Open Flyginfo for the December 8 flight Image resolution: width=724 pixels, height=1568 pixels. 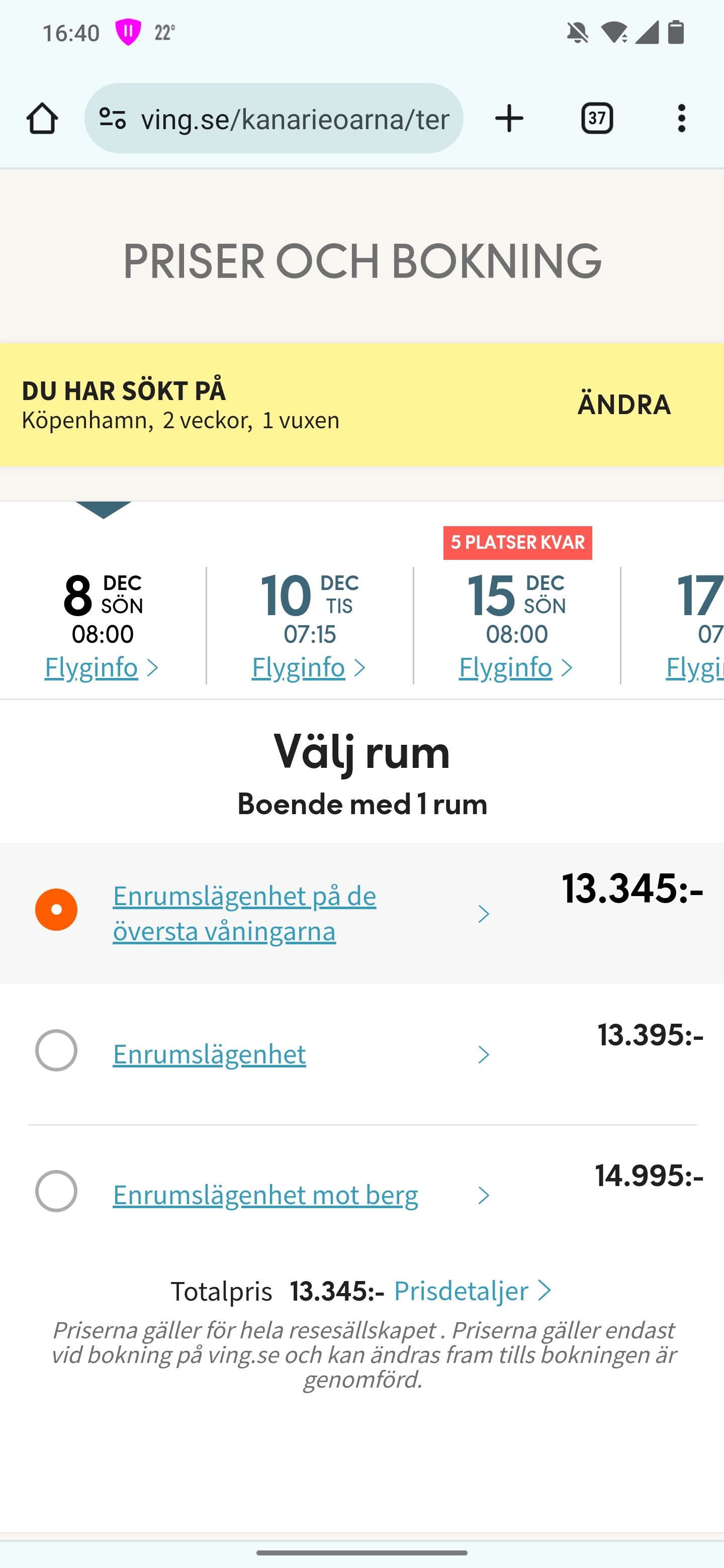(x=101, y=667)
